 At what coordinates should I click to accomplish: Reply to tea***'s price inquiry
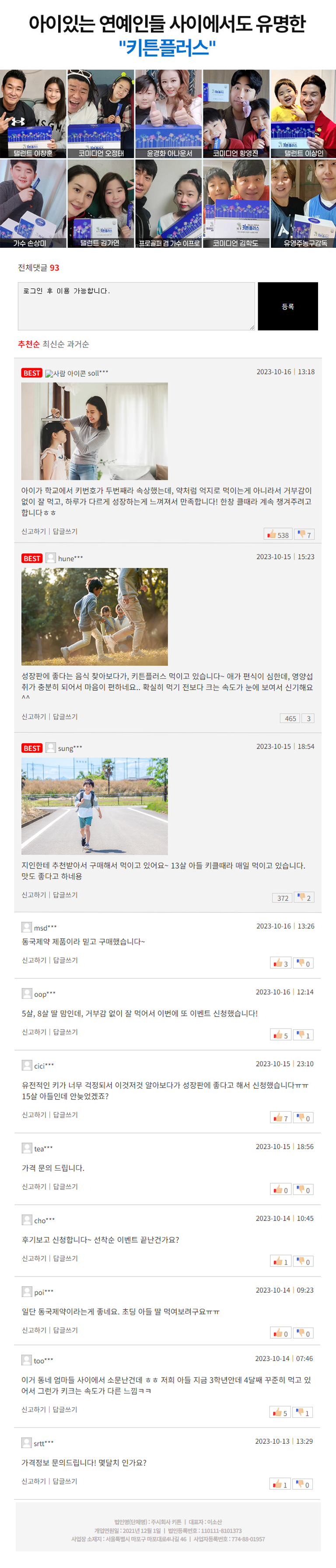coord(65,1187)
